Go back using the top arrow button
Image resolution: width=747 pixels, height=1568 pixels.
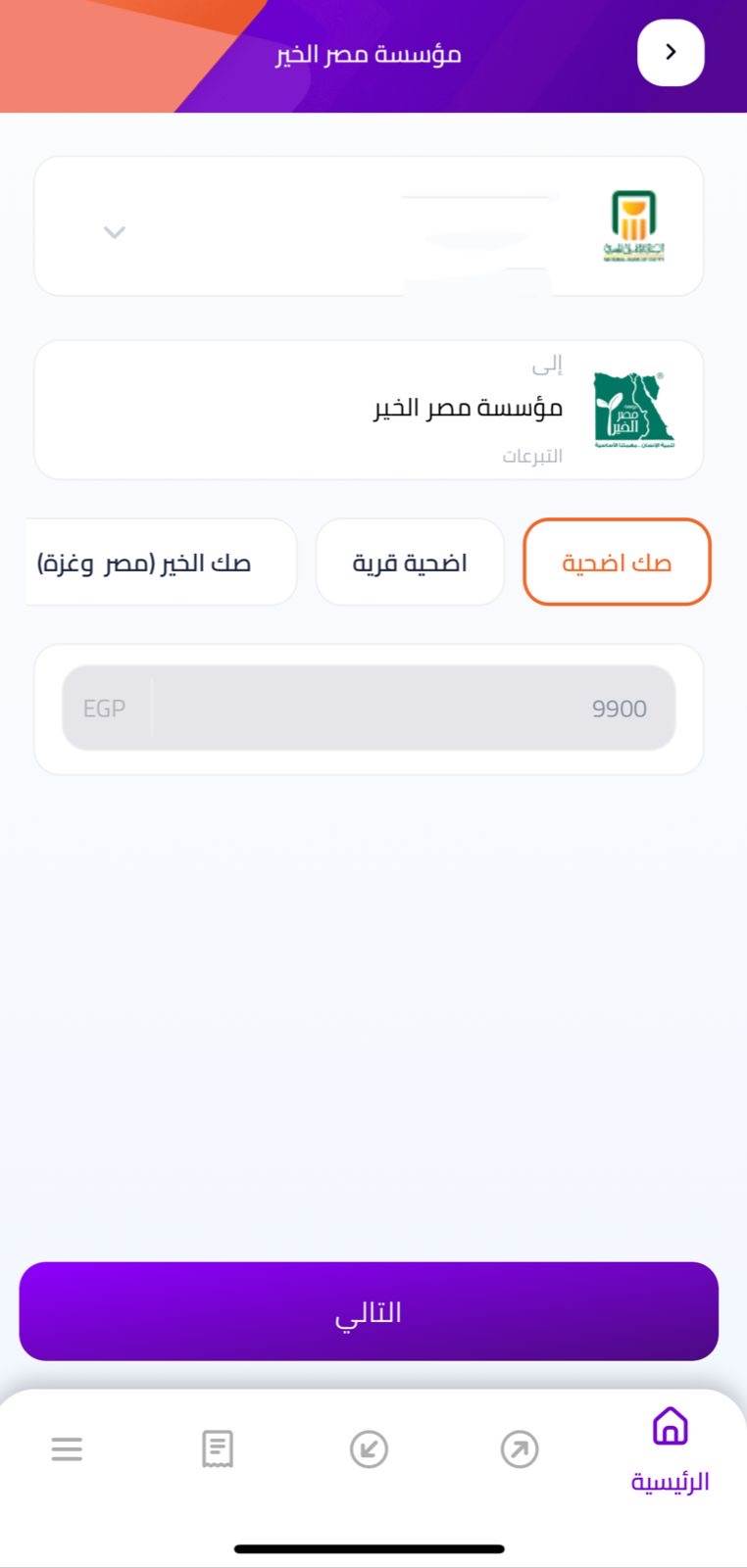point(671,52)
